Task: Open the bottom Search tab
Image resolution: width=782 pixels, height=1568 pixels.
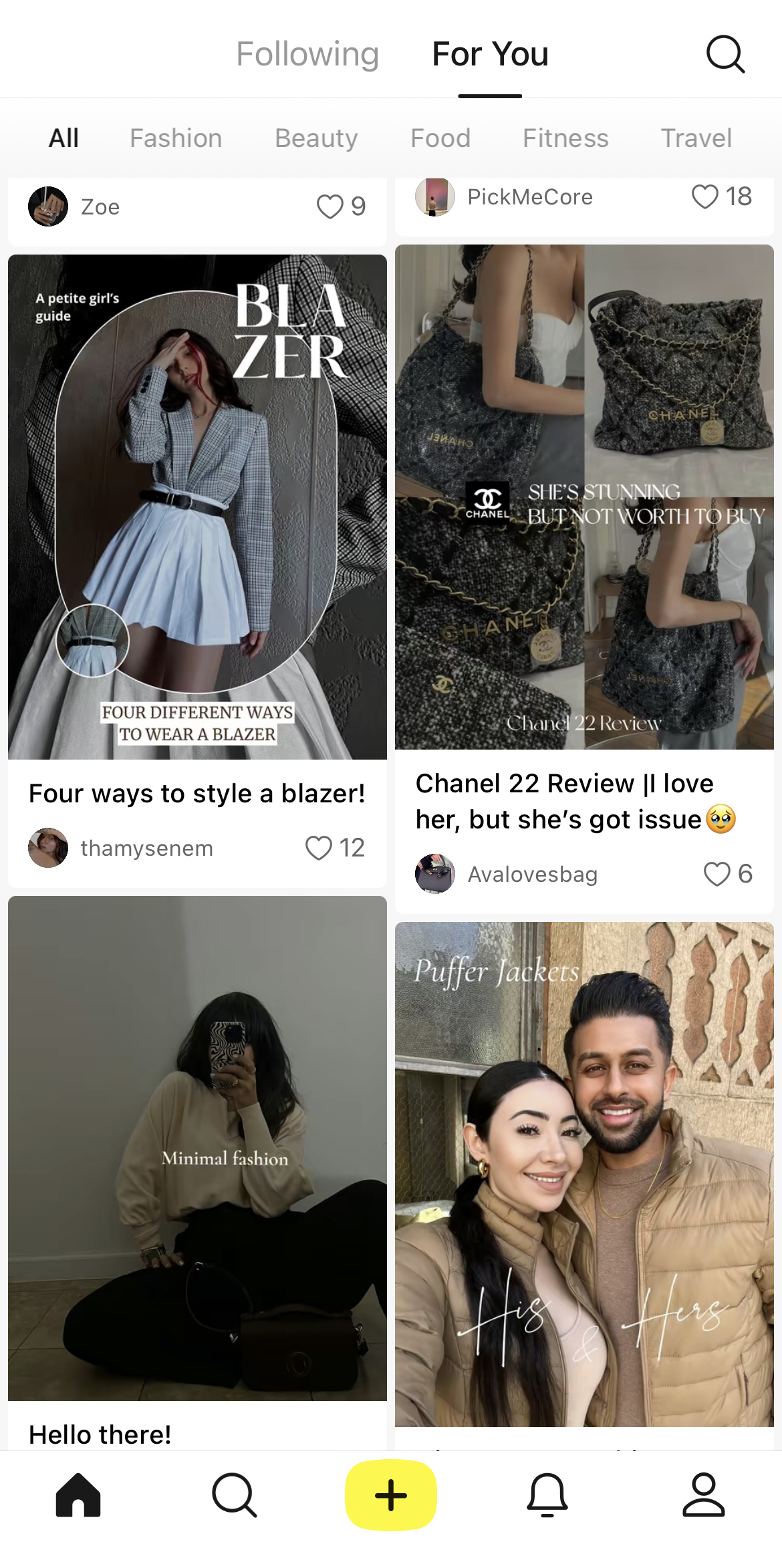Action: [235, 1495]
